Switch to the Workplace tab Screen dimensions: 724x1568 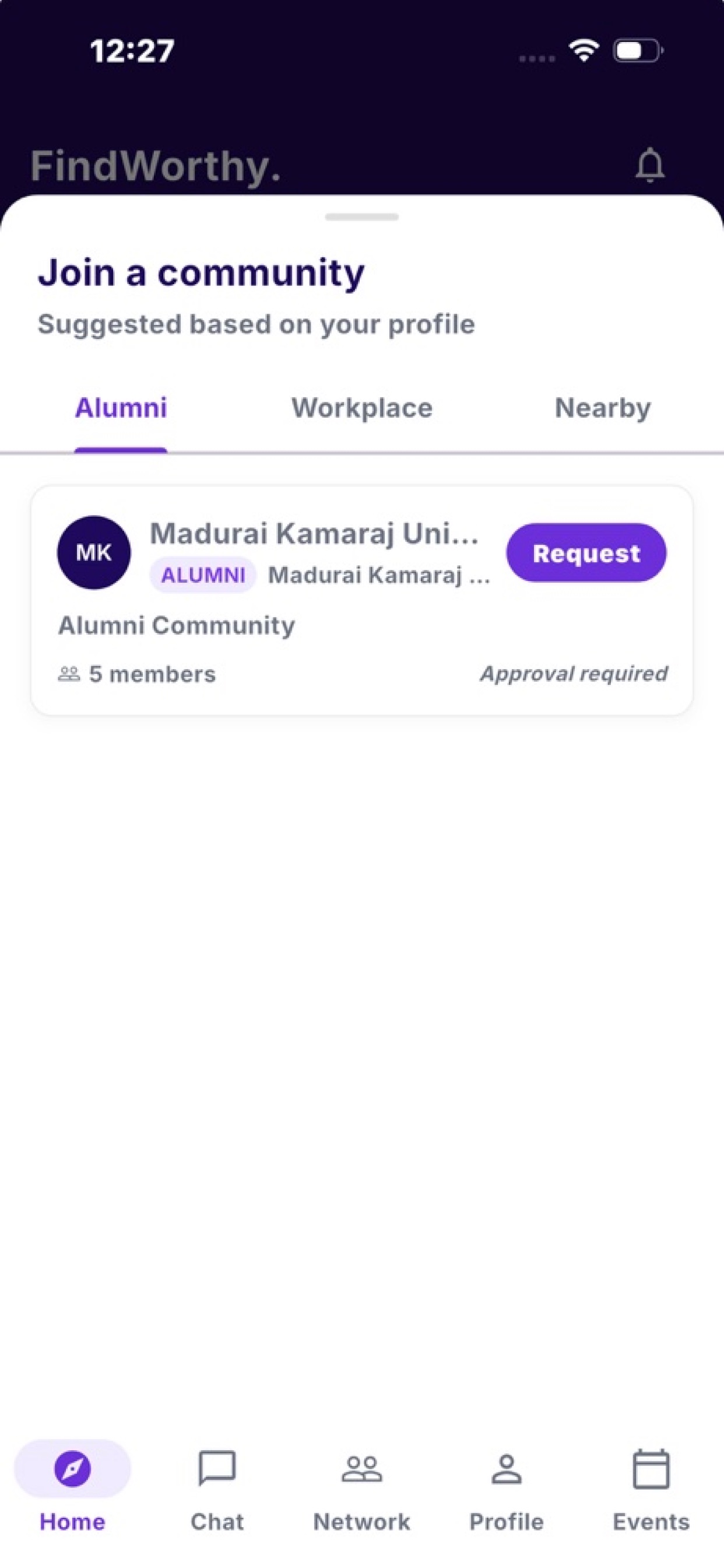pyautogui.click(x=362, y=408)
